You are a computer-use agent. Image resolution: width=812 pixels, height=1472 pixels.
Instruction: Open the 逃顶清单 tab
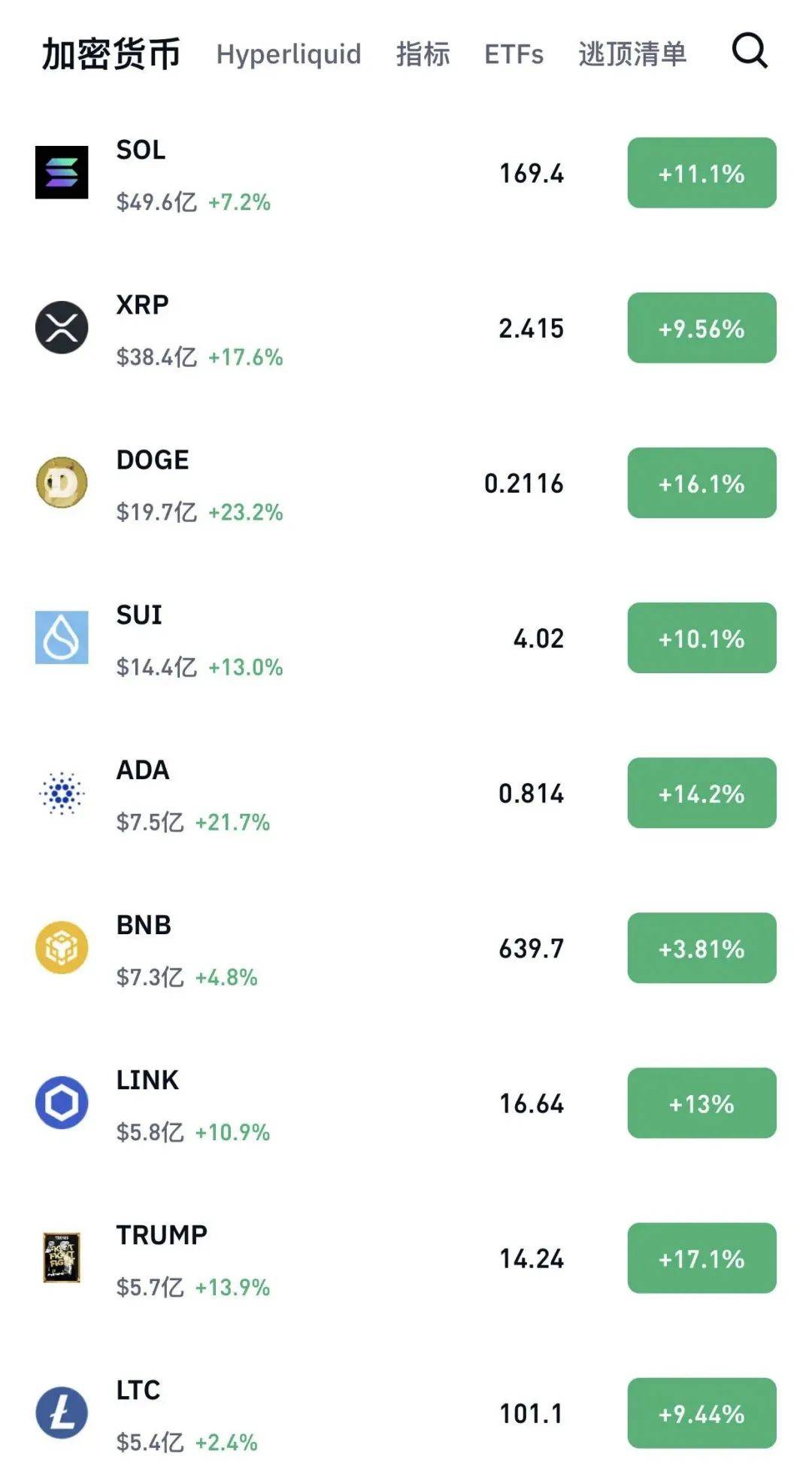(x=632, y=54)
